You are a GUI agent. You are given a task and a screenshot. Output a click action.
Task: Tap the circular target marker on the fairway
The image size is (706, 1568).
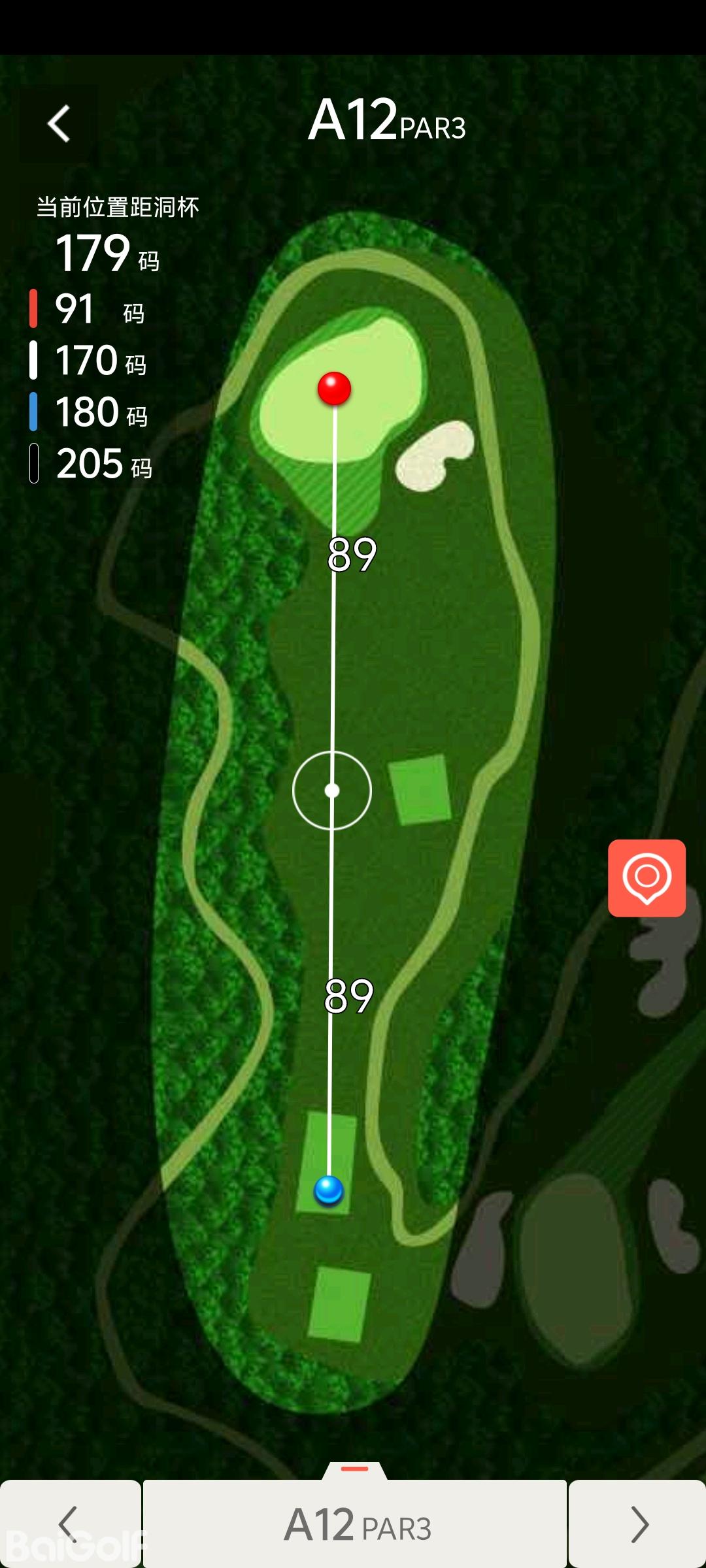coord(332,791)
